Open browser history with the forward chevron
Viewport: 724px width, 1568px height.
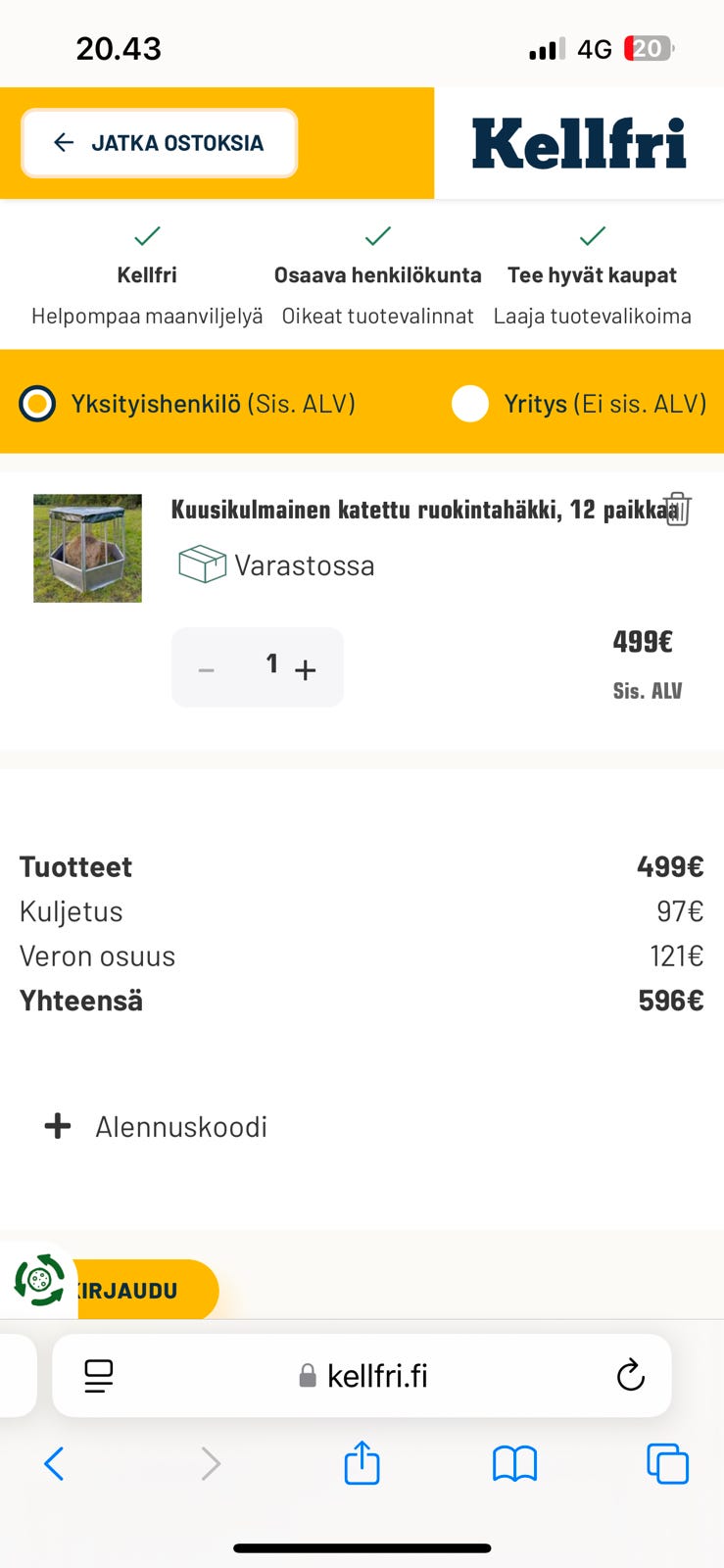click(211, 1464)
